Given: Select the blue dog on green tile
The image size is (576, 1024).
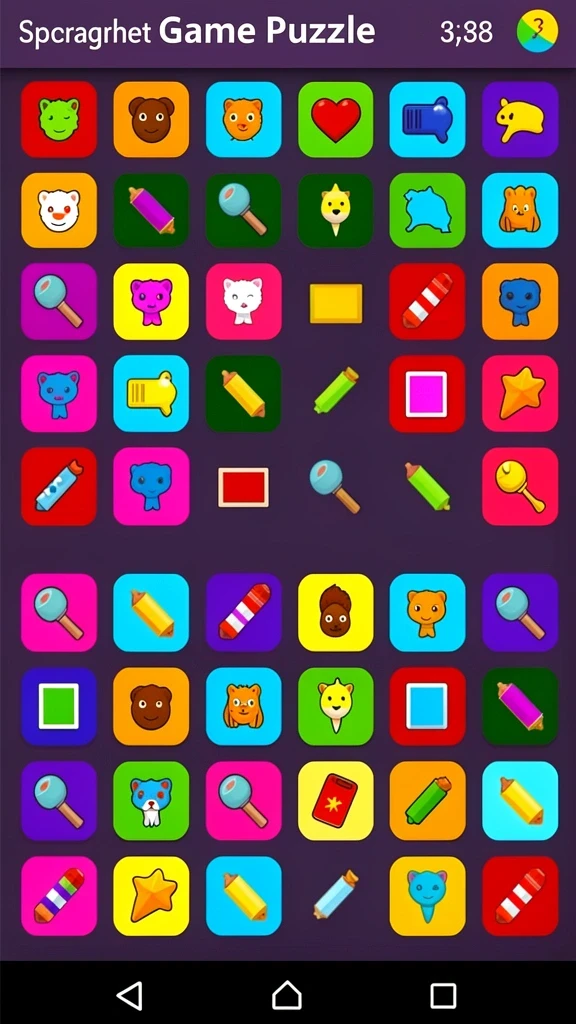Looking at the screenshot, I should click(151, 801).
